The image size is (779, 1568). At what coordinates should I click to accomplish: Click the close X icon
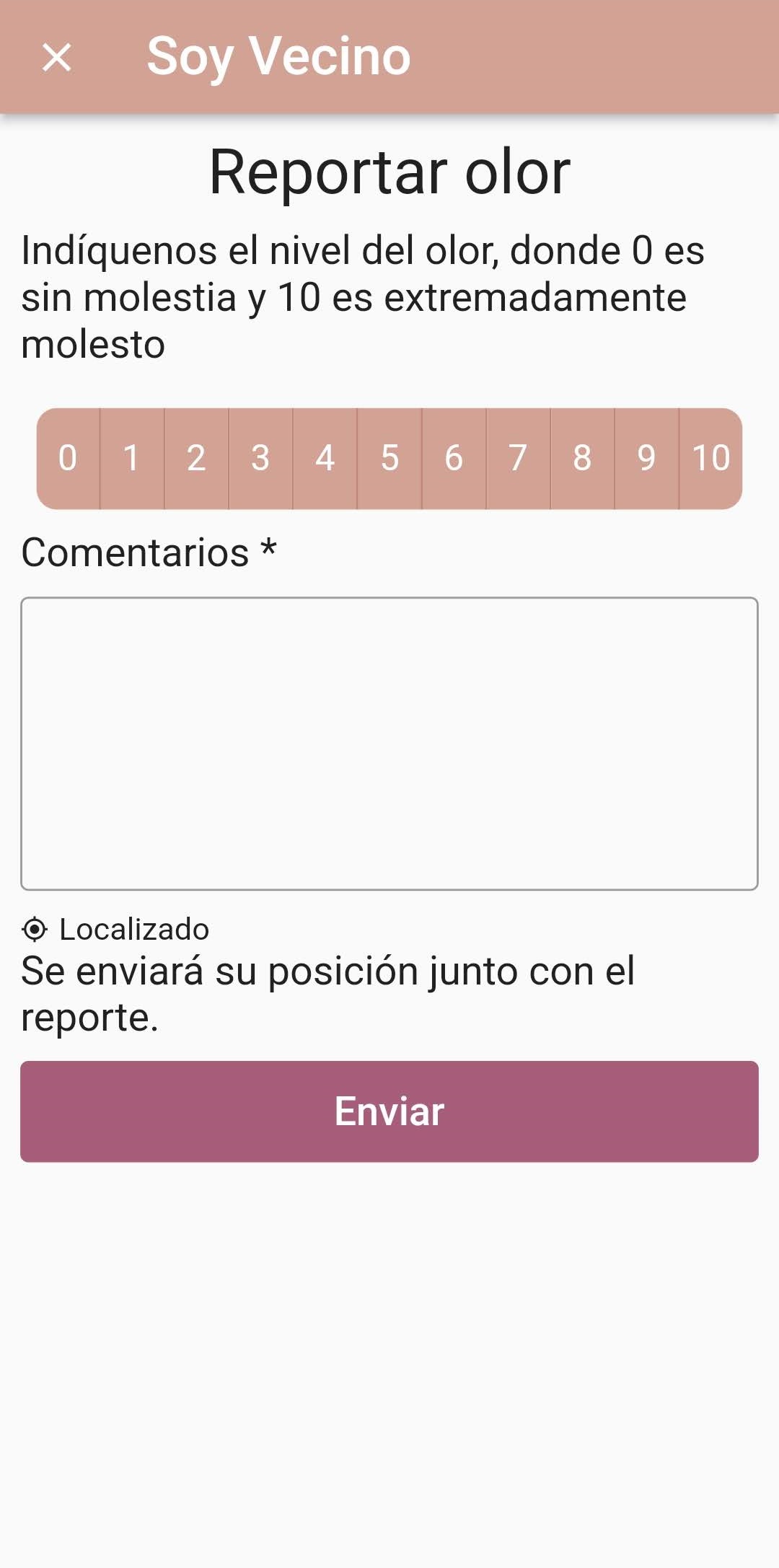(56, 58)
